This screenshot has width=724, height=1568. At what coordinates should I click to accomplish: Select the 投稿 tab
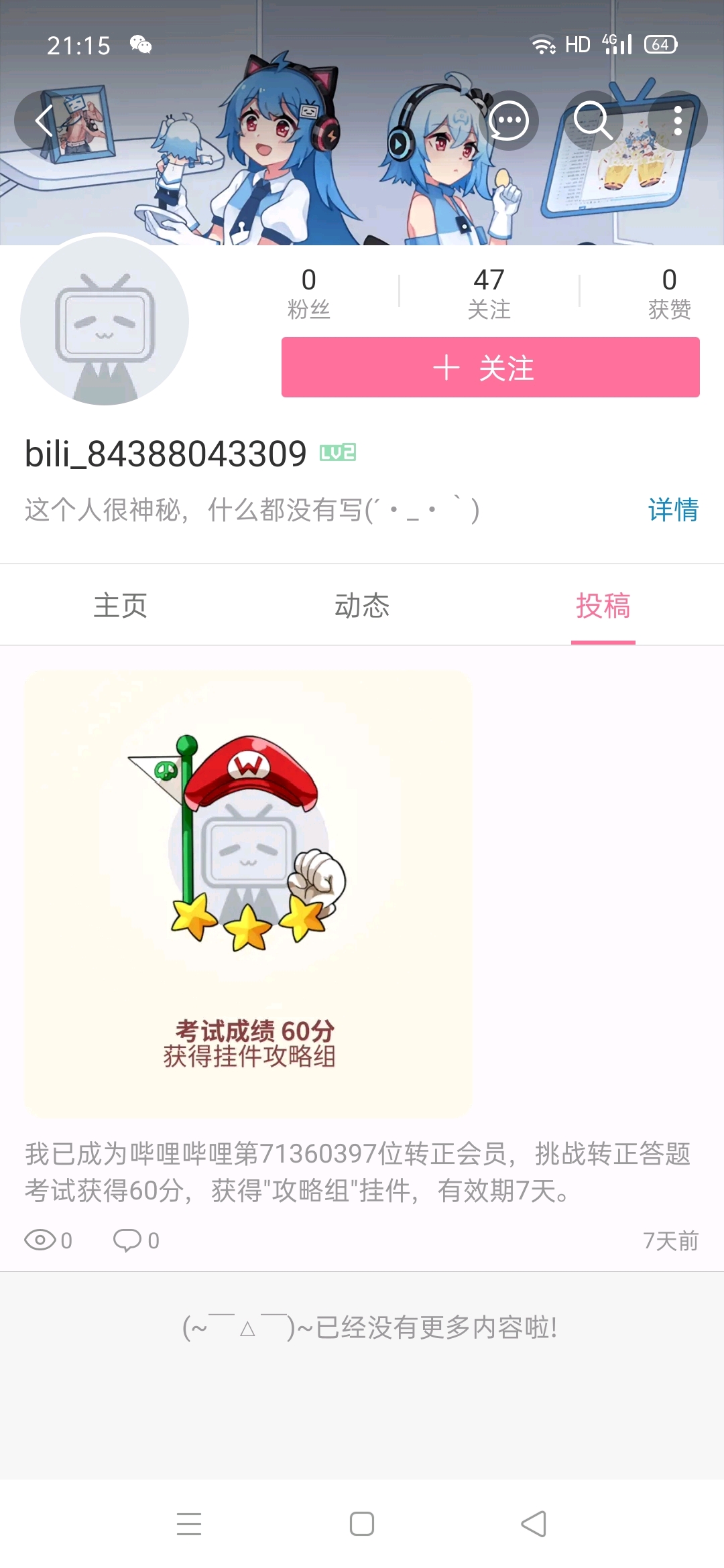pos(603,606)
